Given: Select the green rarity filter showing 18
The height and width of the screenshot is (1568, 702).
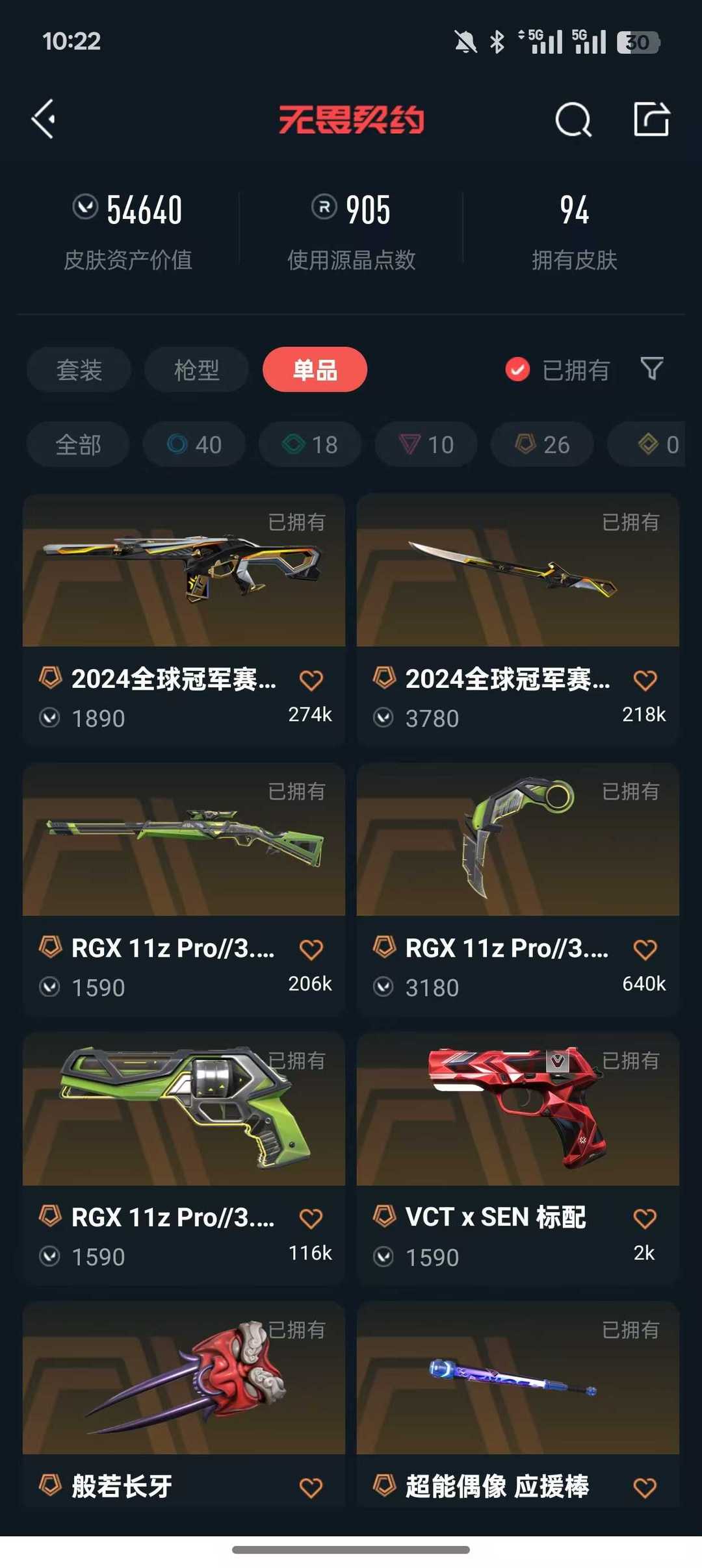Looking at the screenshot, I should tap(309, 444).
